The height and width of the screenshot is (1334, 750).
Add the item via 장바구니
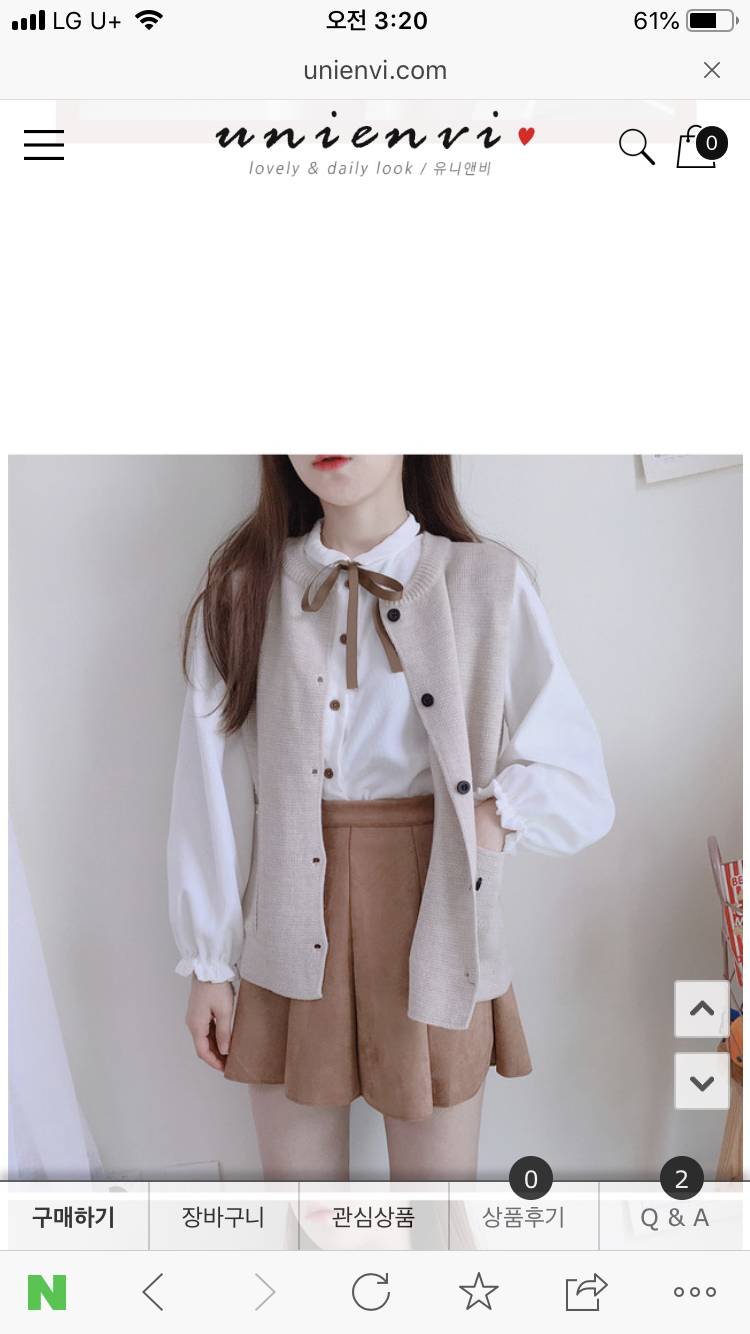click(x=223, y=1217)
